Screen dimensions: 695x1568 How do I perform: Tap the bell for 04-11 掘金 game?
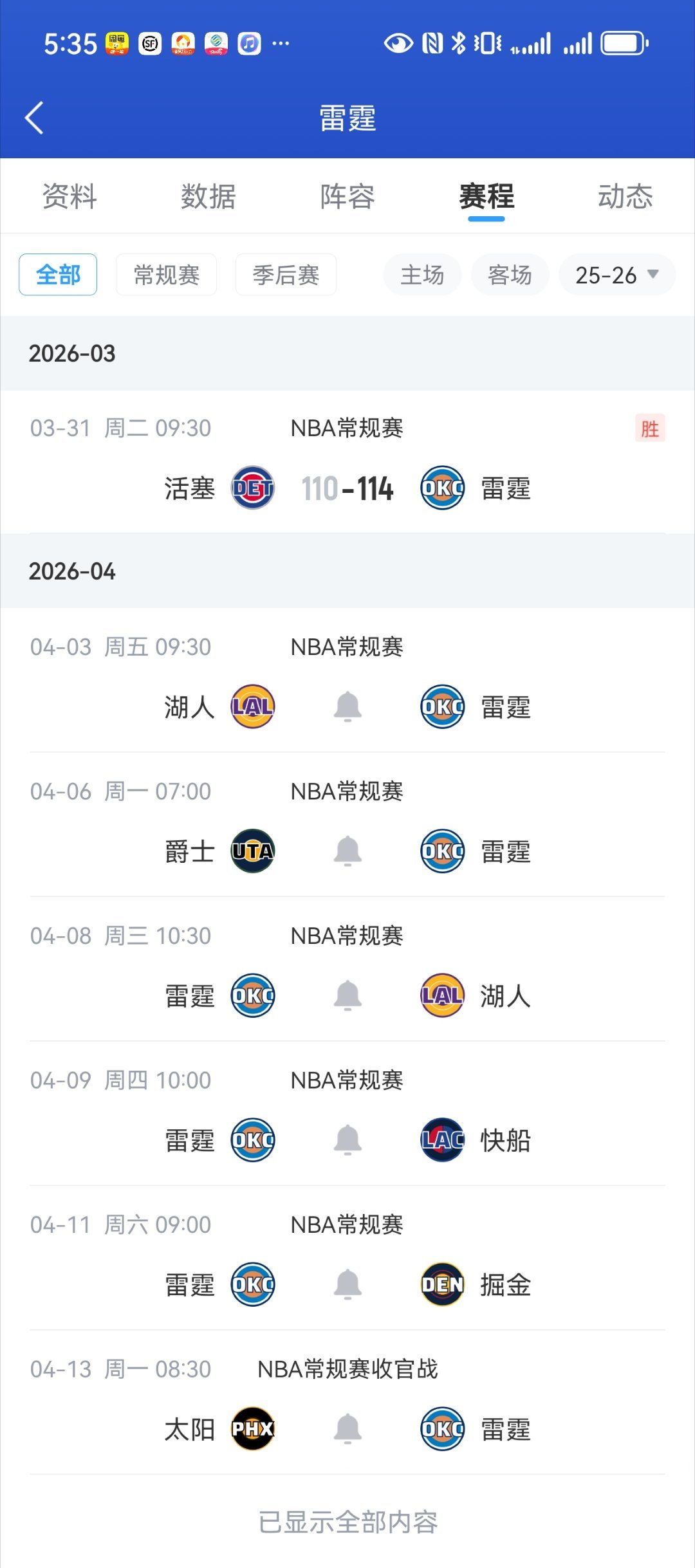click(x=347, y=1285)
